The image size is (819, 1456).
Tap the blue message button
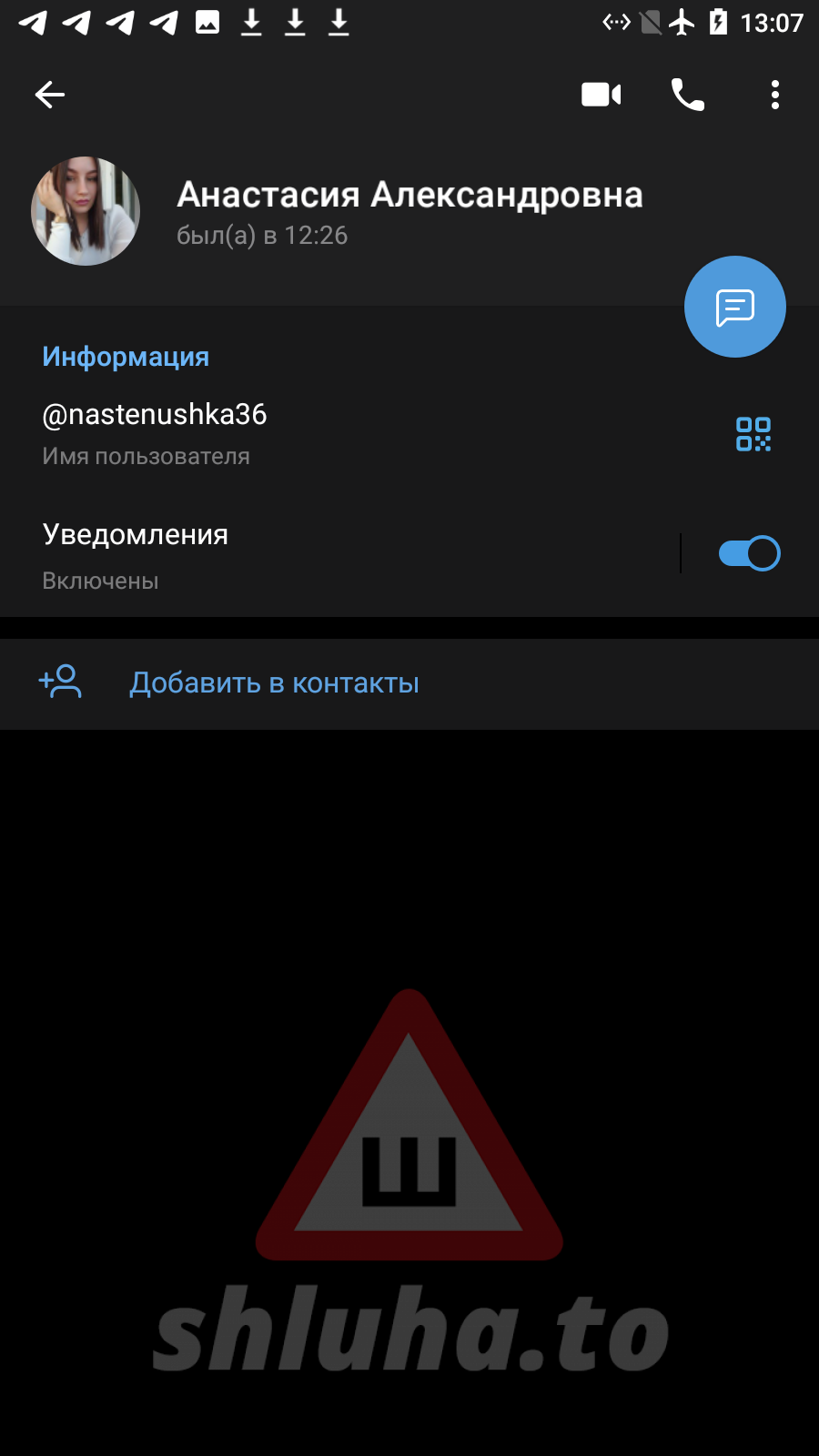click(734, 308)
